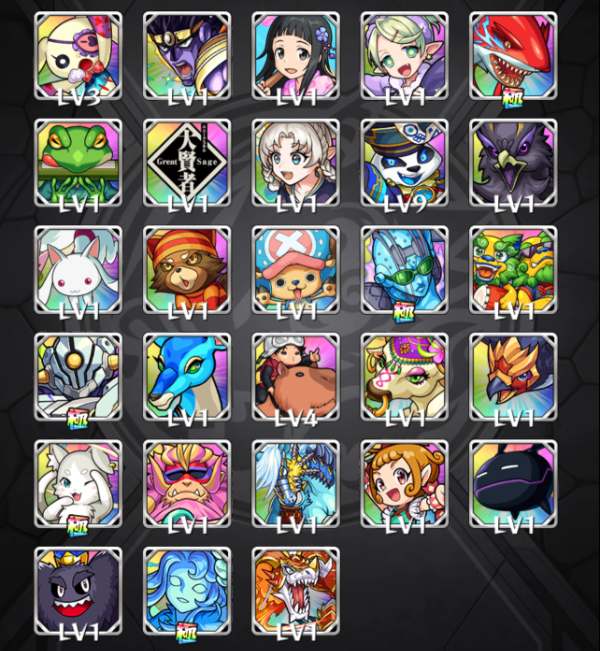Screen dimensions: 600x651
Task: Choose the green frog monster
Action: [78, 161]
